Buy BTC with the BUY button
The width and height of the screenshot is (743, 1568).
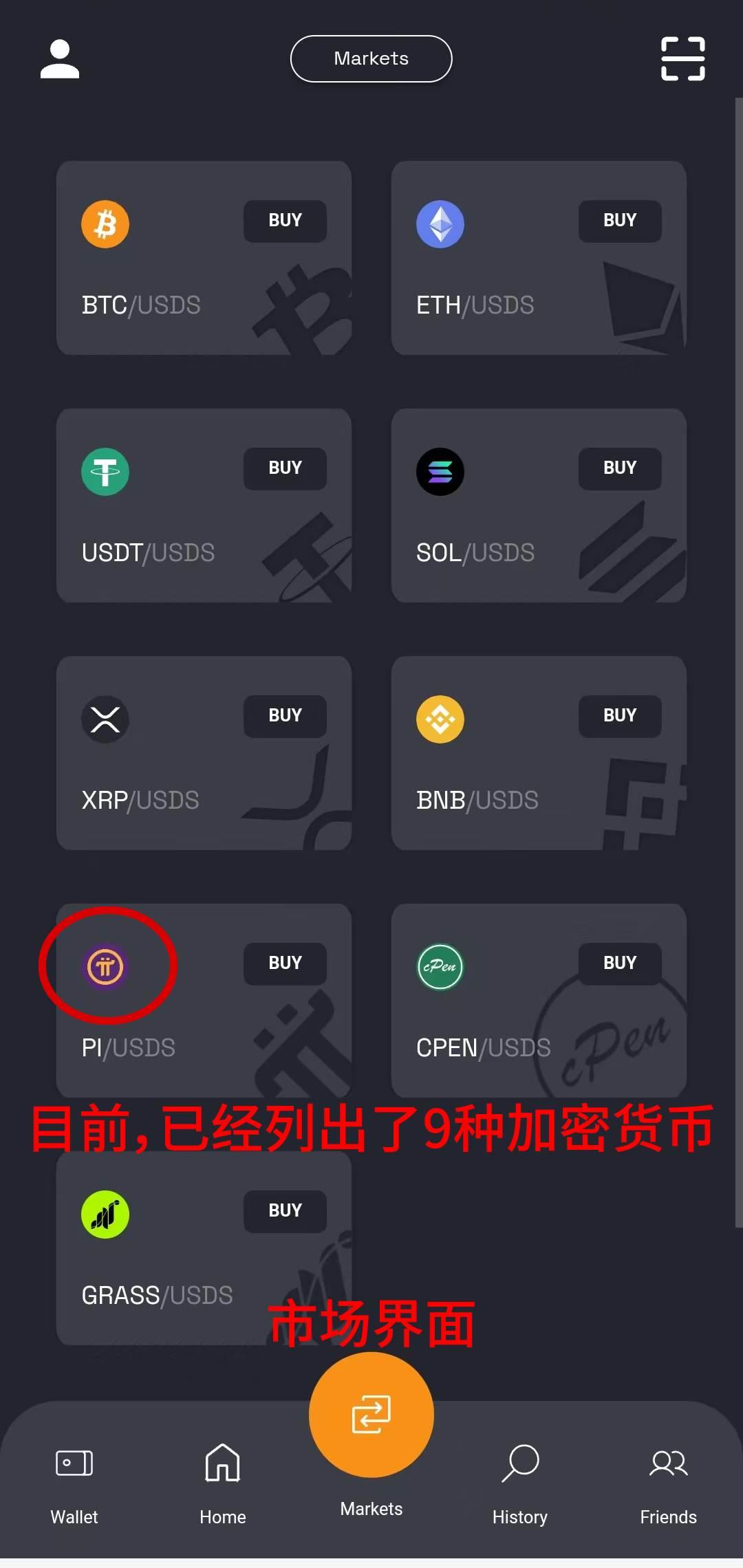[x=285, y=221]
